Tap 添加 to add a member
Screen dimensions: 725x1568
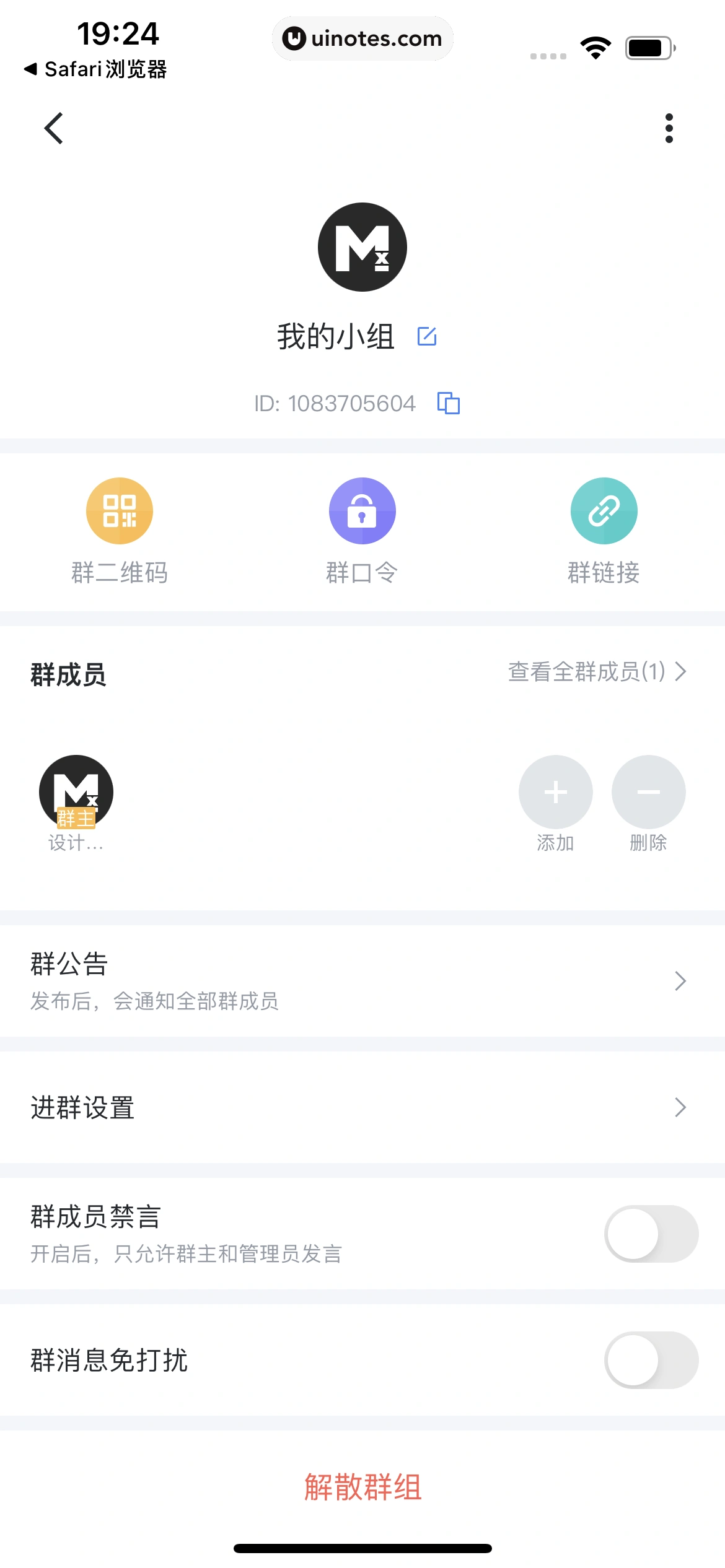click(555, 792)
